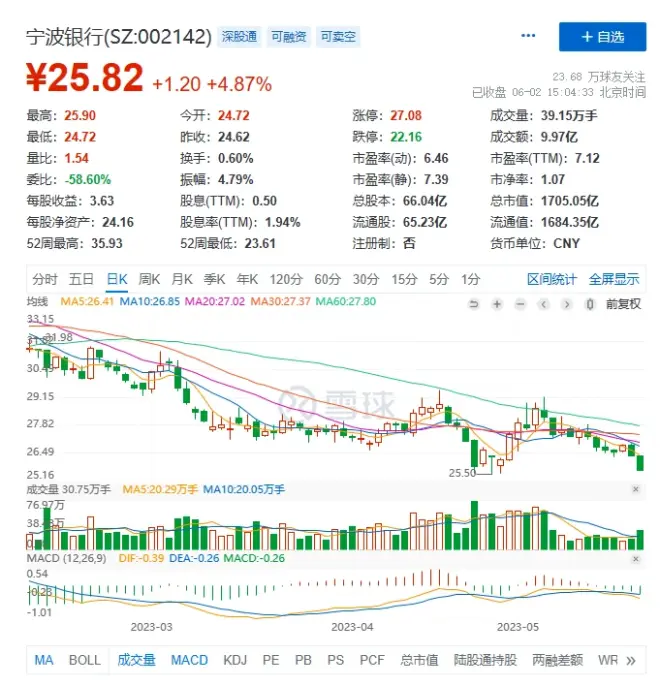The image size is (660, 686).
Task: Show the 陆股通持股 indicator
Action: pyautogui.click(x=485, y=660)
